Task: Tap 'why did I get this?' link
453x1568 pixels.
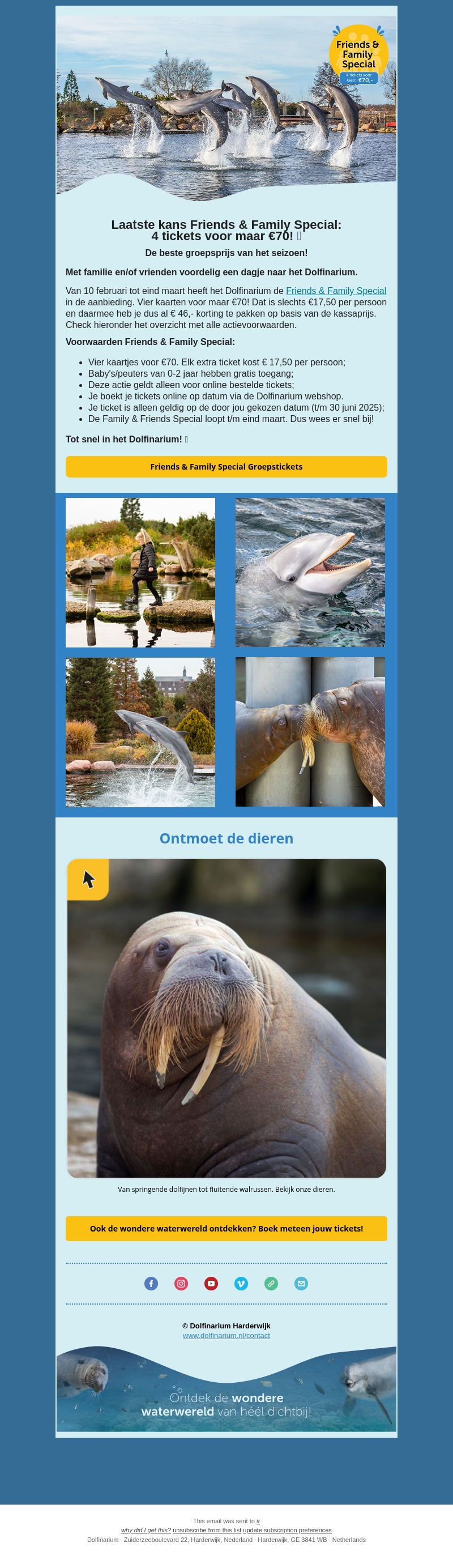Action: pos(146,1530)
